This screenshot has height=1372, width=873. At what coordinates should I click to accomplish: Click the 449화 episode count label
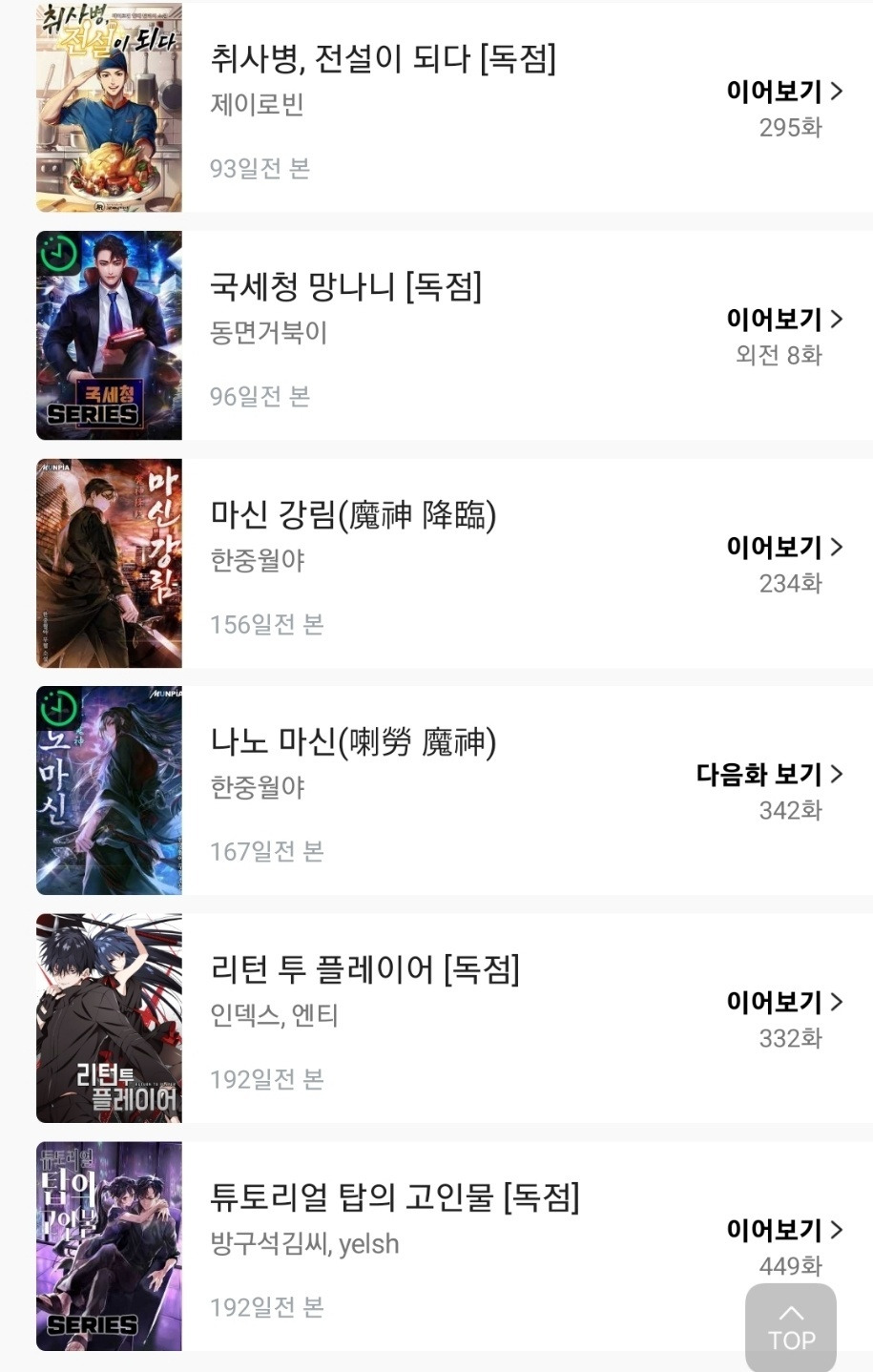(789, 1266)
